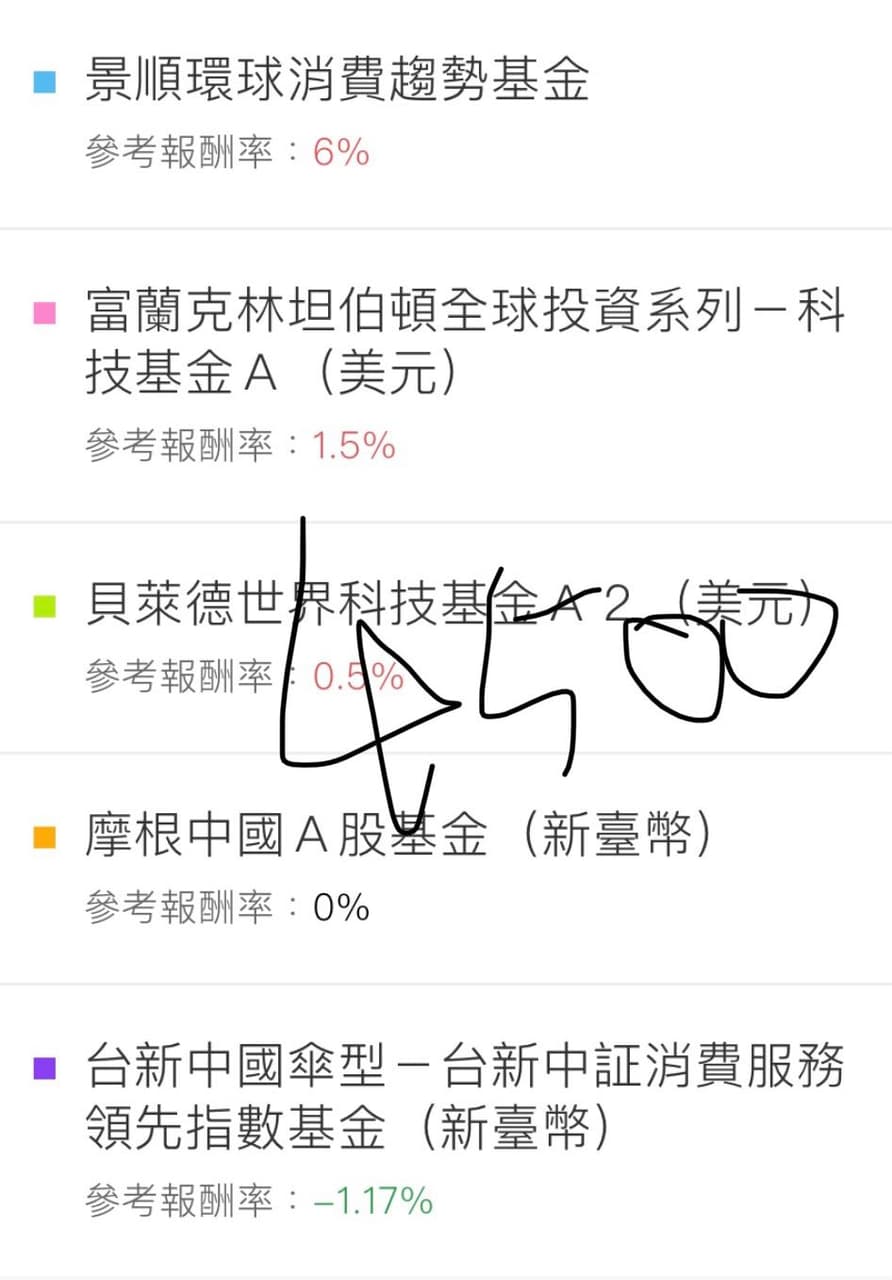View 摩根中國A股基金 details

click(x=398, y=836)
